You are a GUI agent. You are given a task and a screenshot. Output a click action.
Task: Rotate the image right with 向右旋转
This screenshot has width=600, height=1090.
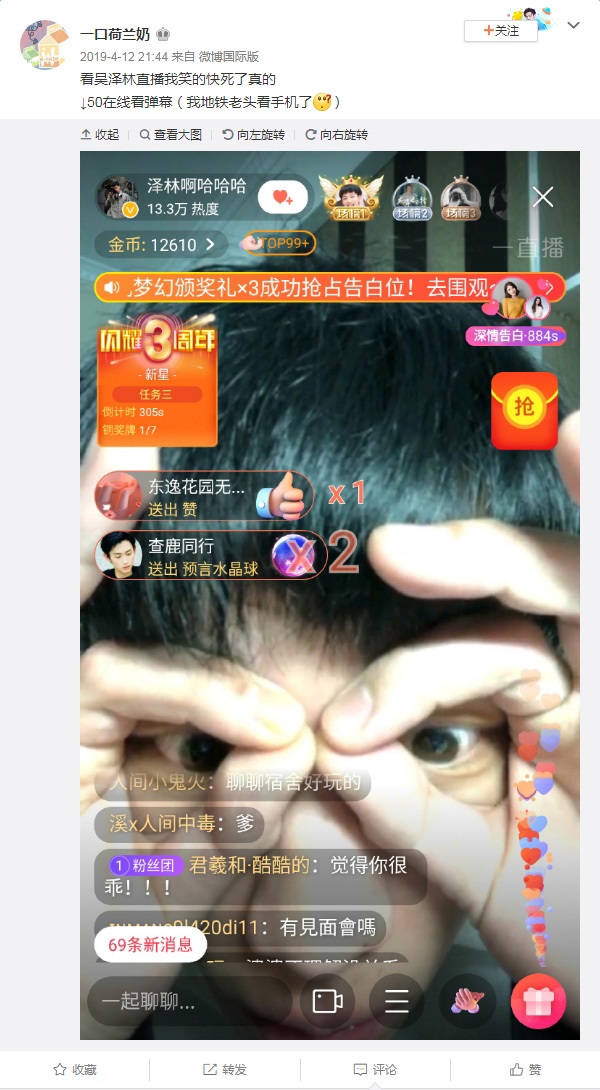pos(337,135)
